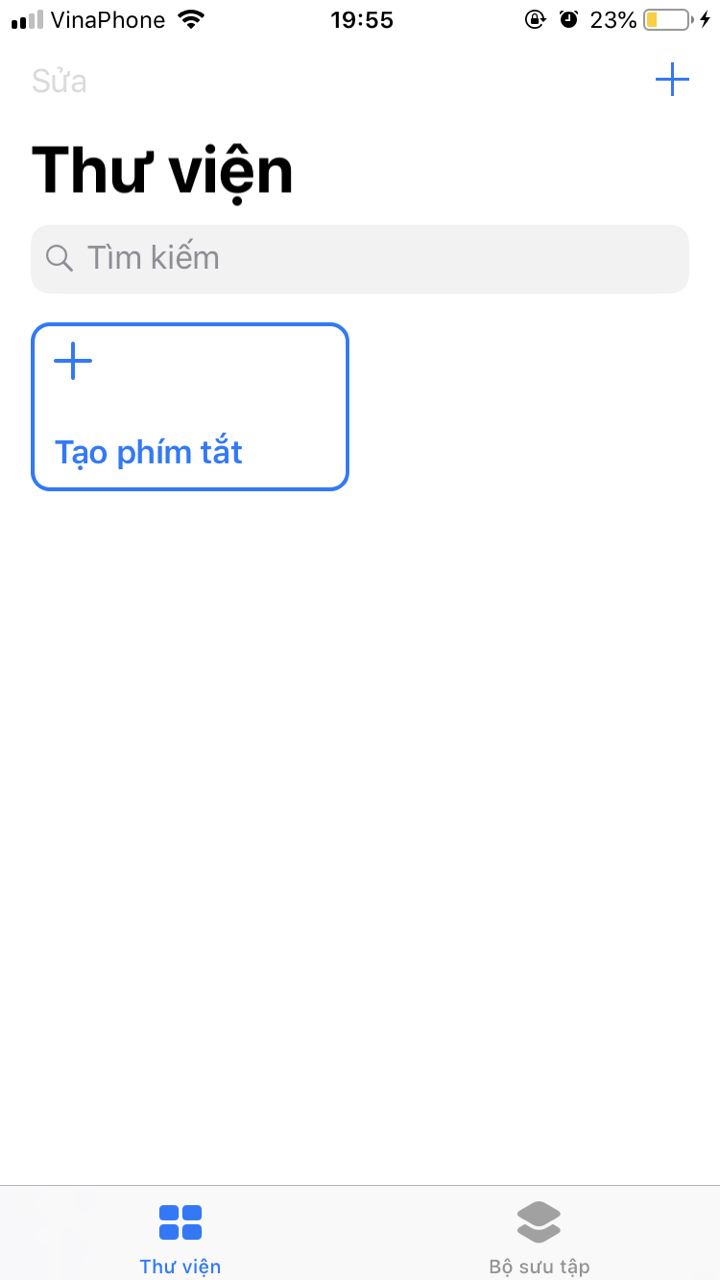Select the Thư viện tab
720x1280 pixels.
[x=180, y=1236]
